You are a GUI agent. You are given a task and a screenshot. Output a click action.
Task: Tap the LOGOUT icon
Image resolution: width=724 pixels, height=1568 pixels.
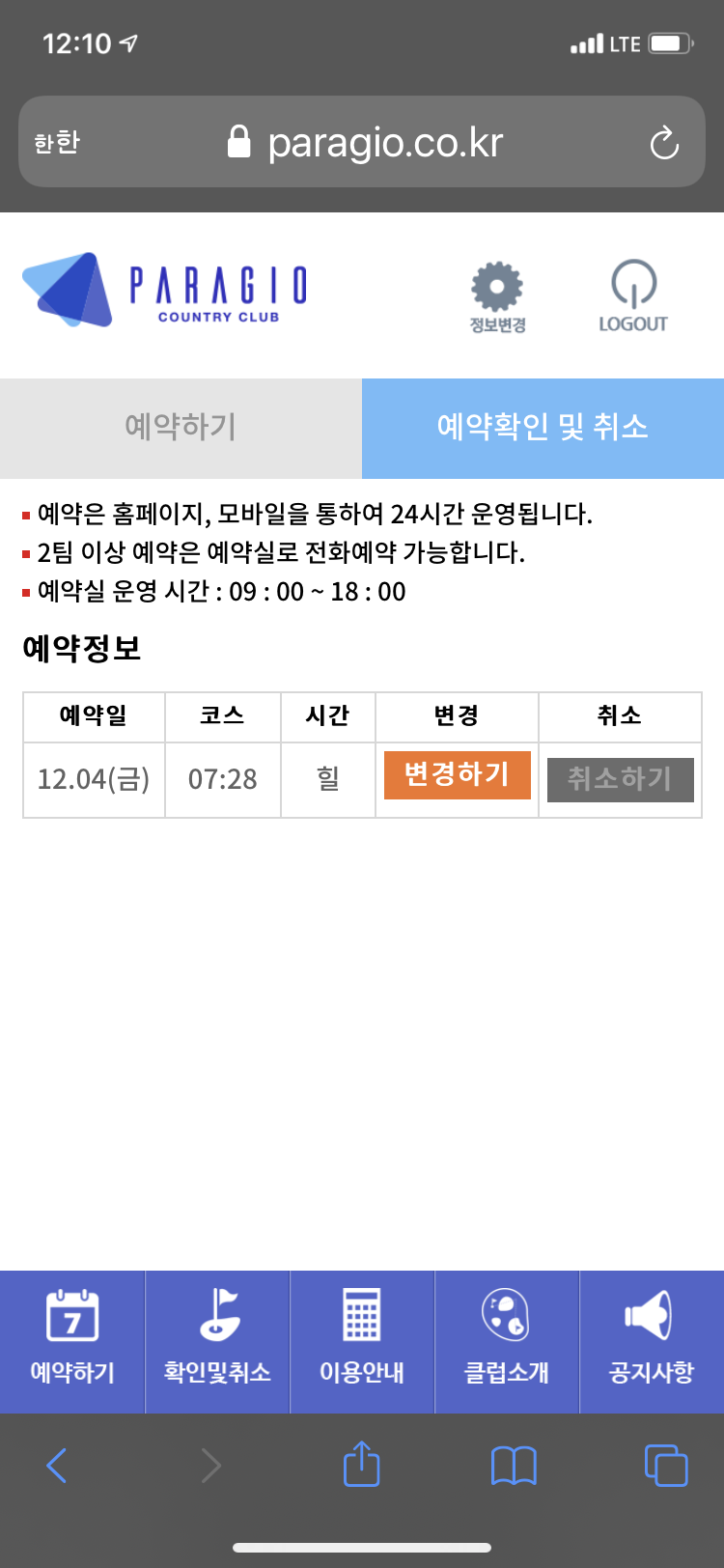(633, 295)
